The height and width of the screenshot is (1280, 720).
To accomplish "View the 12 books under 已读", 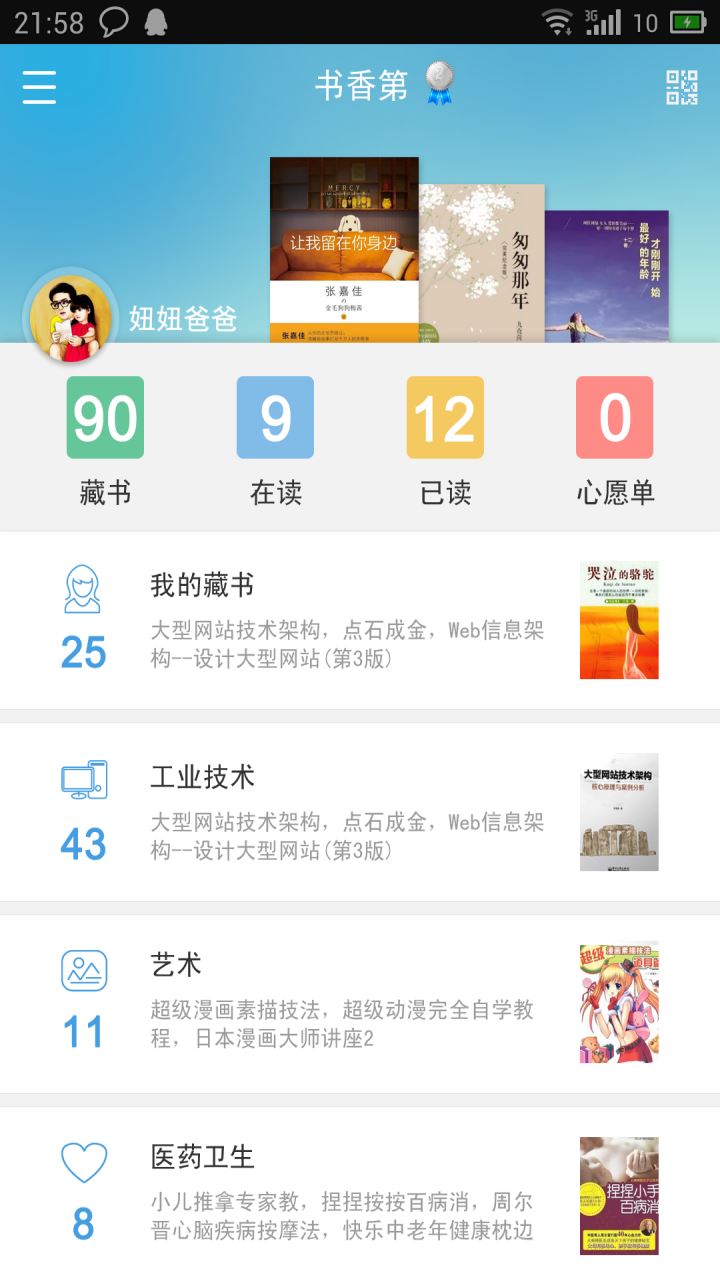I will (445, 441).
